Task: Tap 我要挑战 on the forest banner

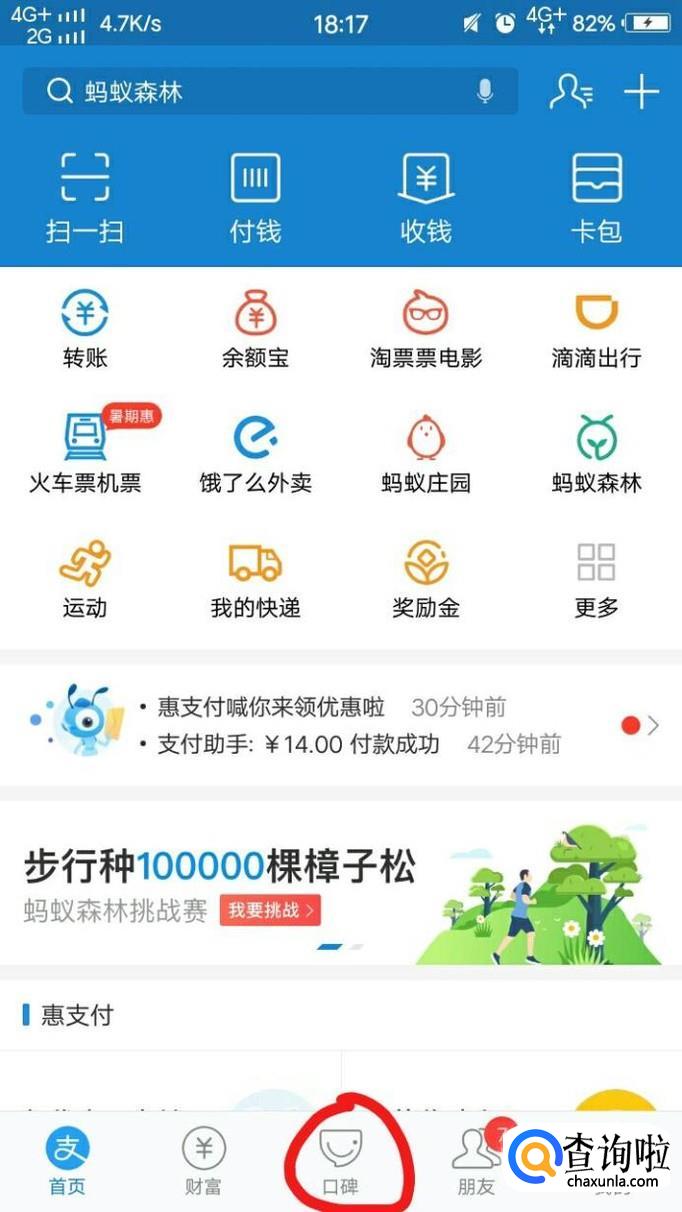Action: tap(270, 910)
